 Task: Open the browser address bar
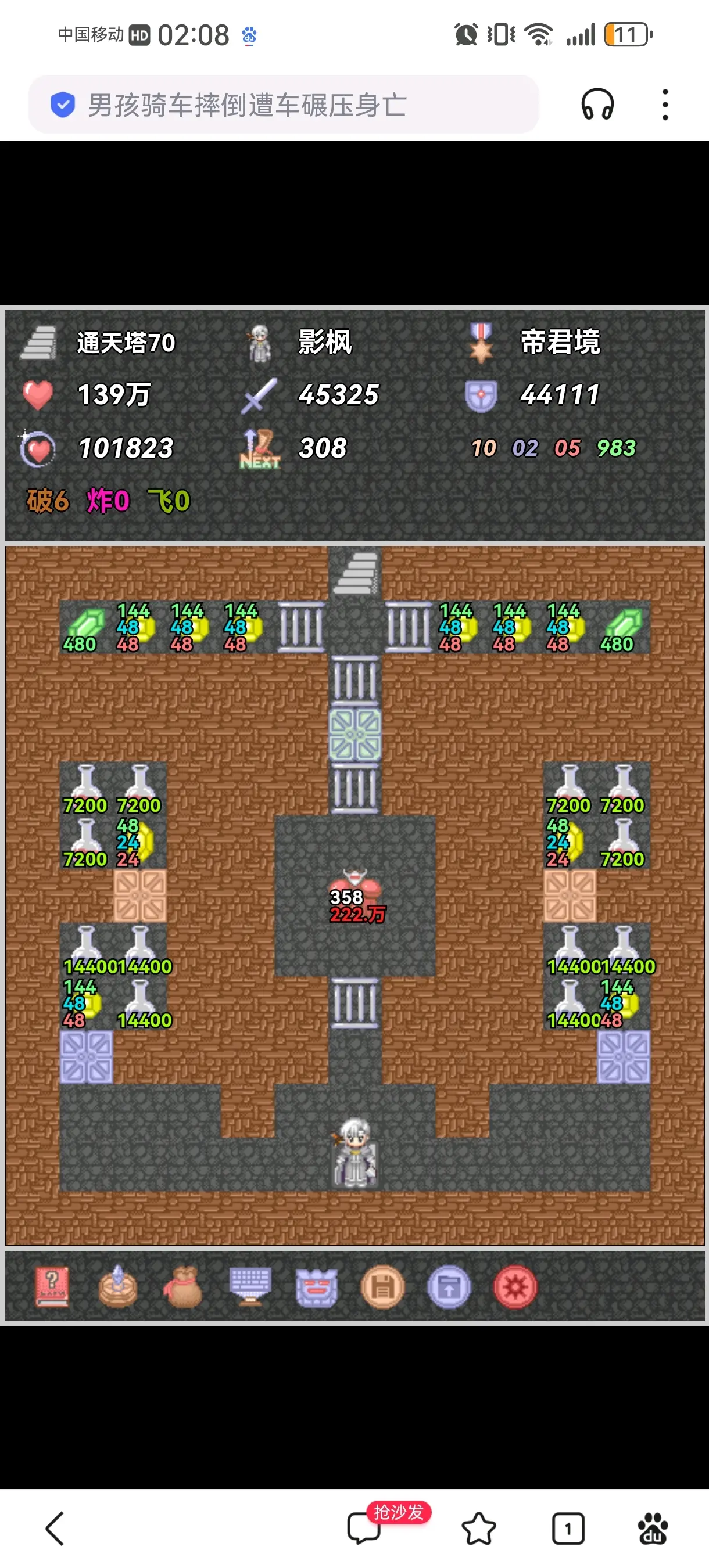coord(283,105)
